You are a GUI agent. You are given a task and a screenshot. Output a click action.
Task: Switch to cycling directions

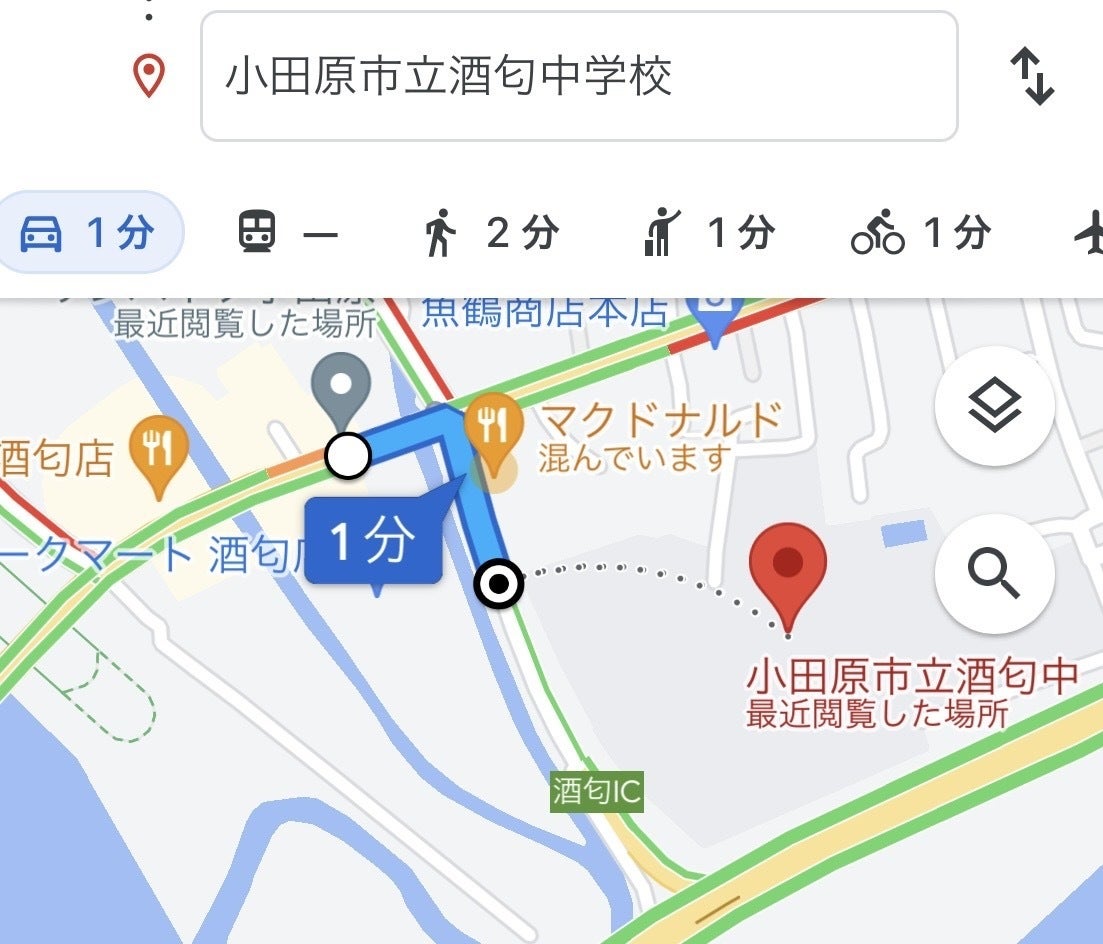point(920,234)
